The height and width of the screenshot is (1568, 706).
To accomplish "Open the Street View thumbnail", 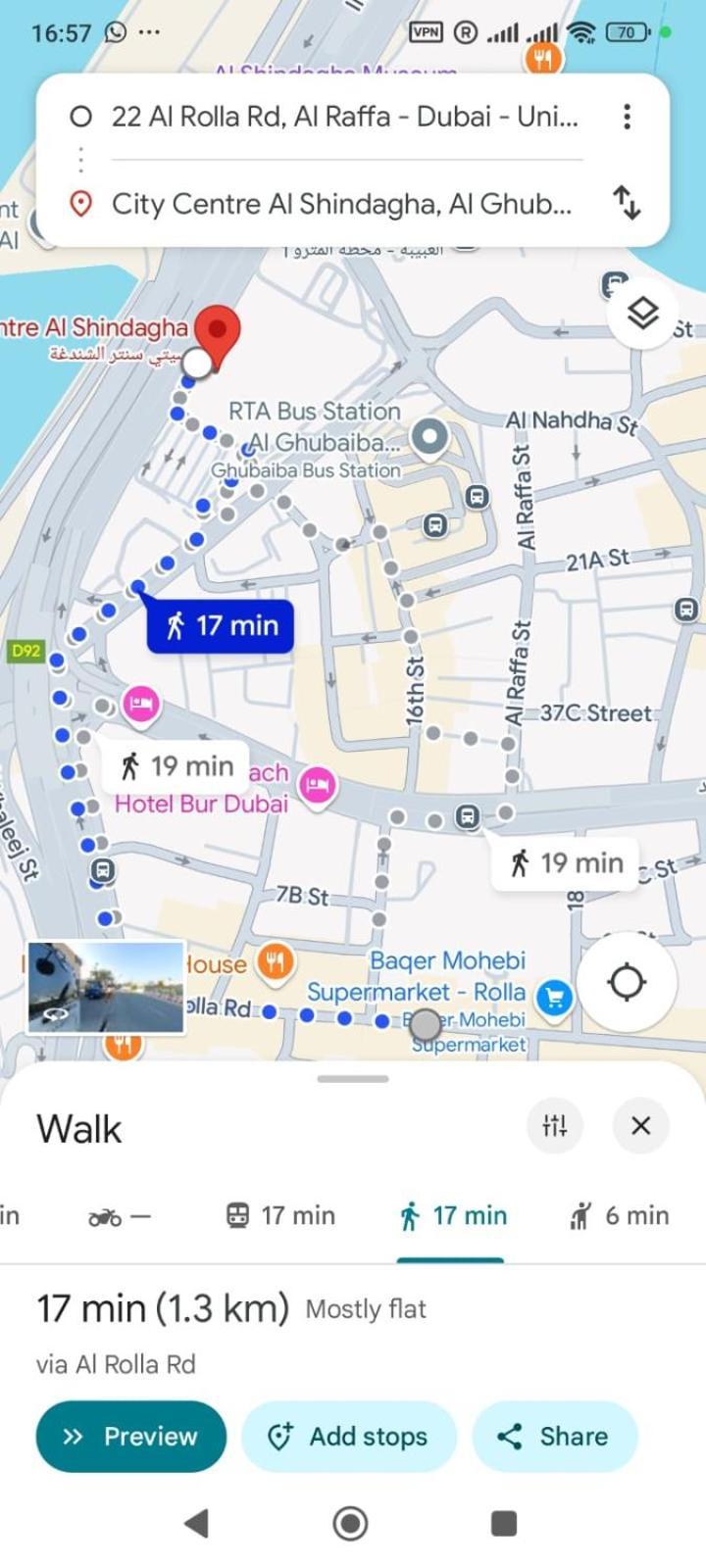I will point(105,987).
